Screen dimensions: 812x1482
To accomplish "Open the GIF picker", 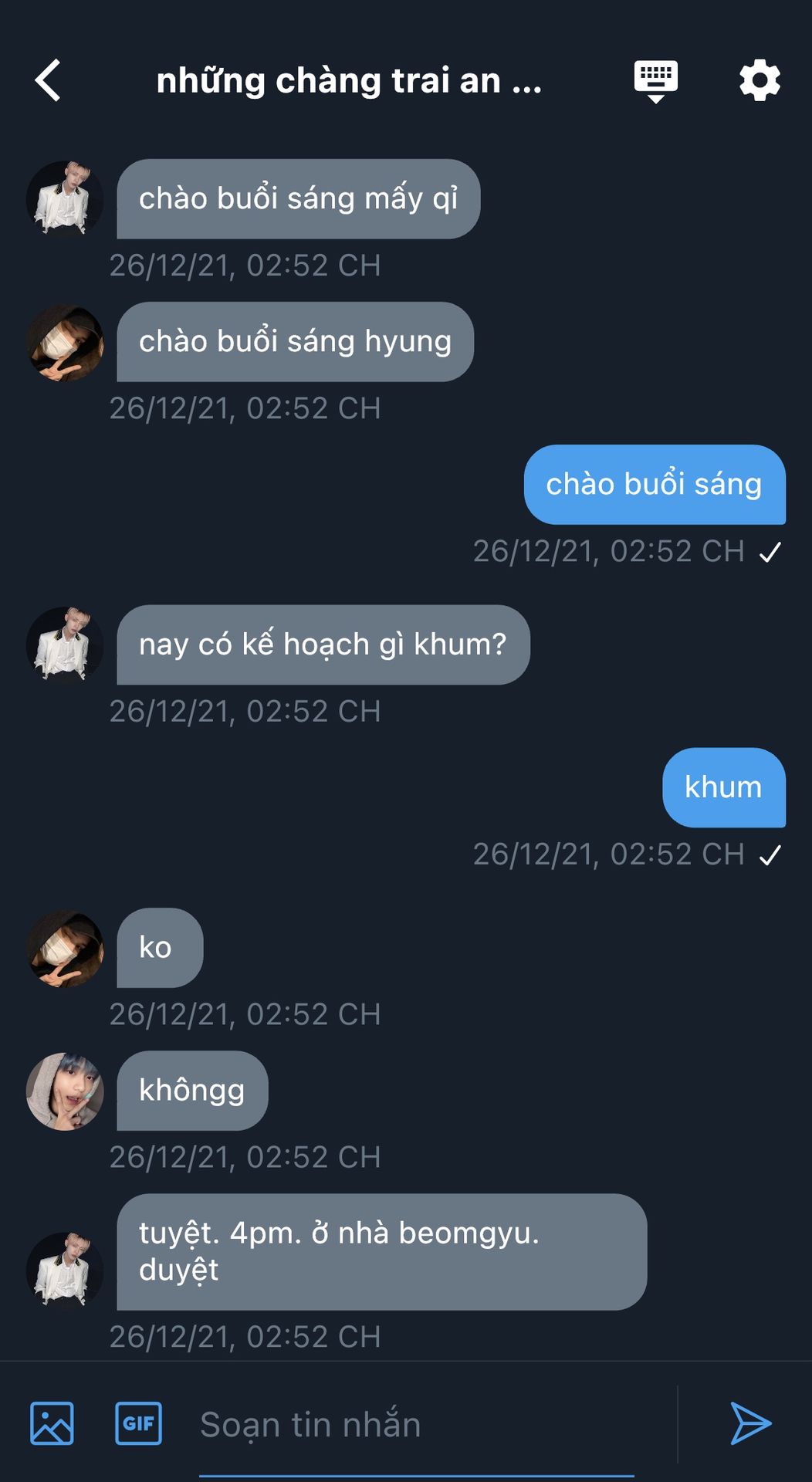I will (138, 1423).
